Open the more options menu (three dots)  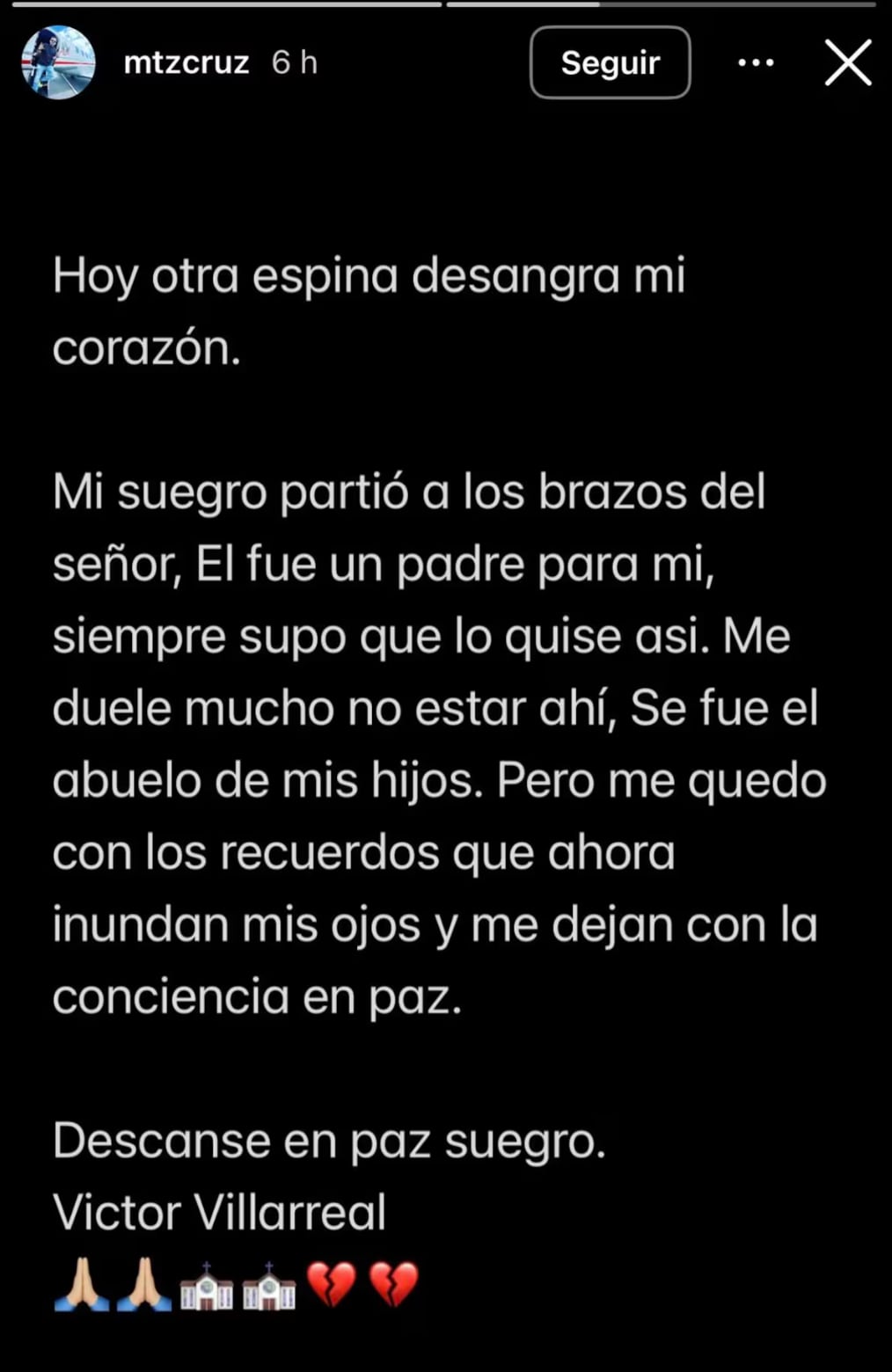(755, 62)
